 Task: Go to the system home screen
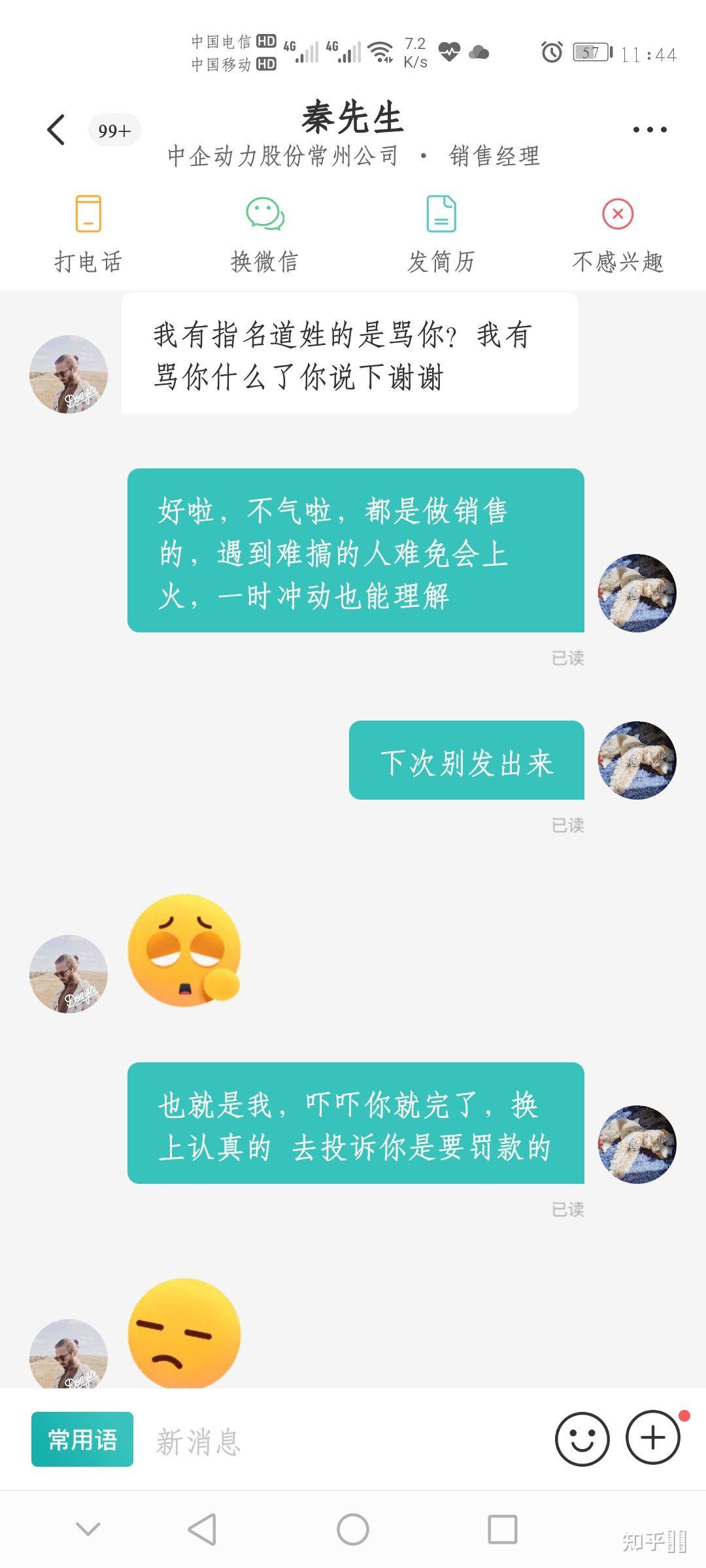click(353, 1529)
